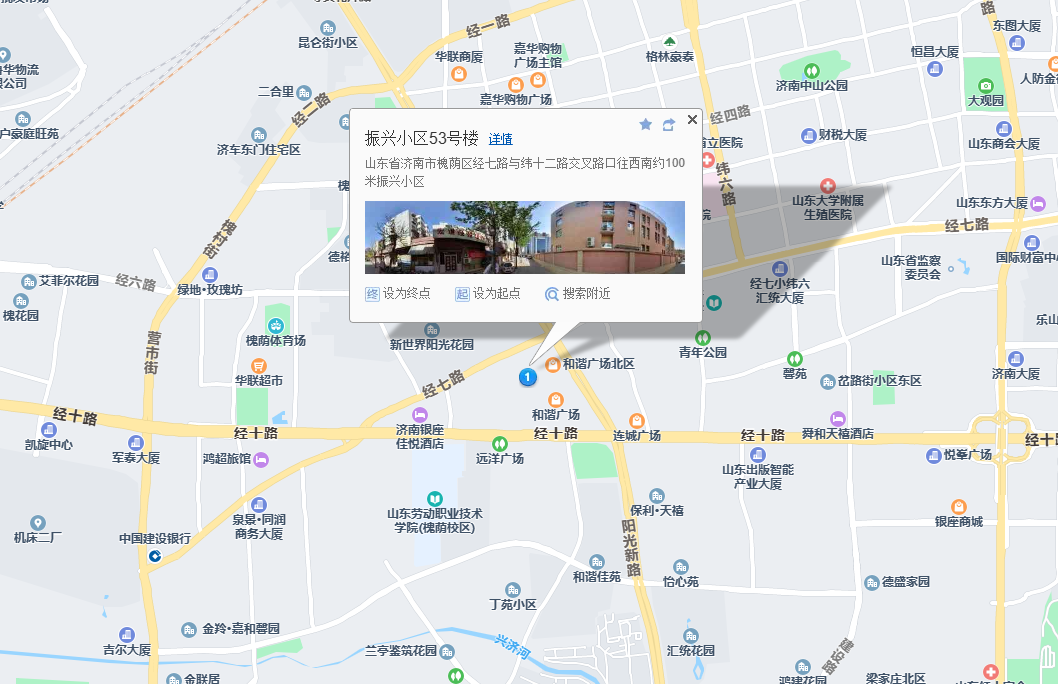This screenshot has height=684, width=1058.
Task: Share this location via the arrow icon
Action: [x=669, y=124]
